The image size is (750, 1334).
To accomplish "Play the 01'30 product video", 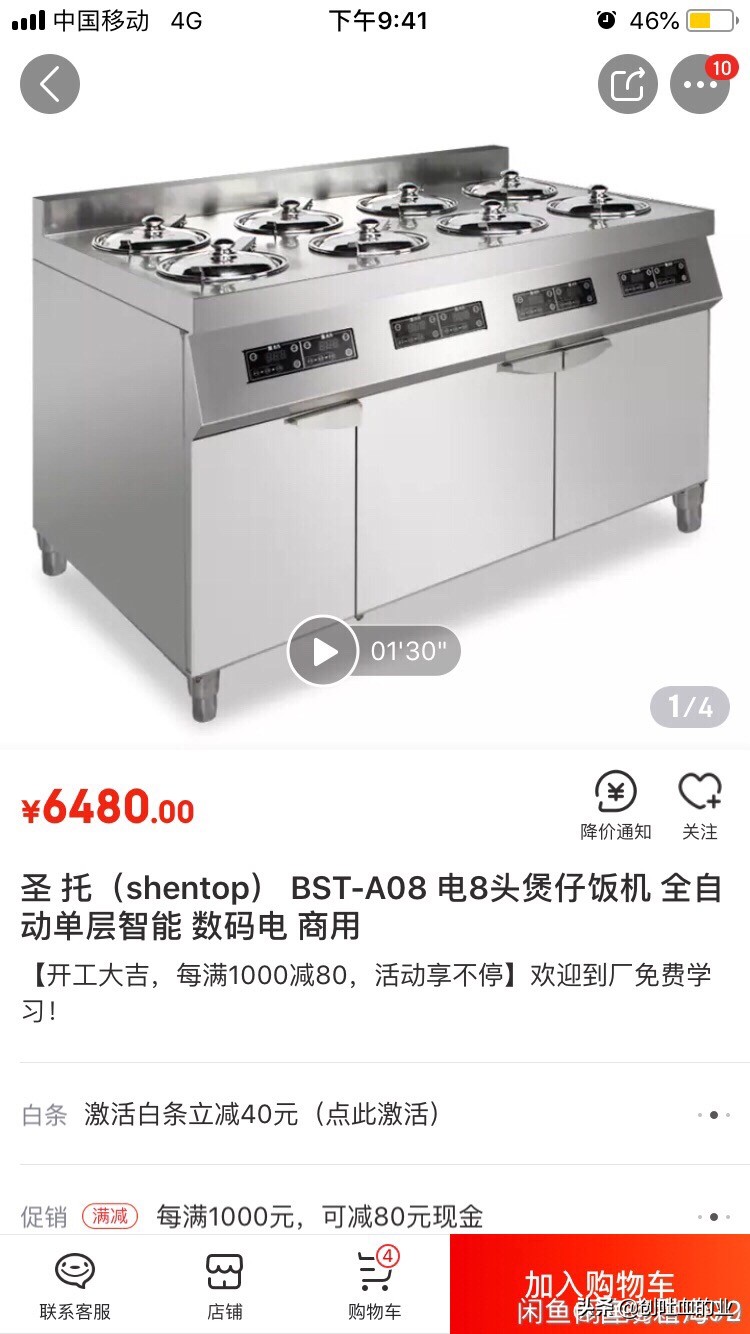I will pyautogui.click(x=322, y=650).
